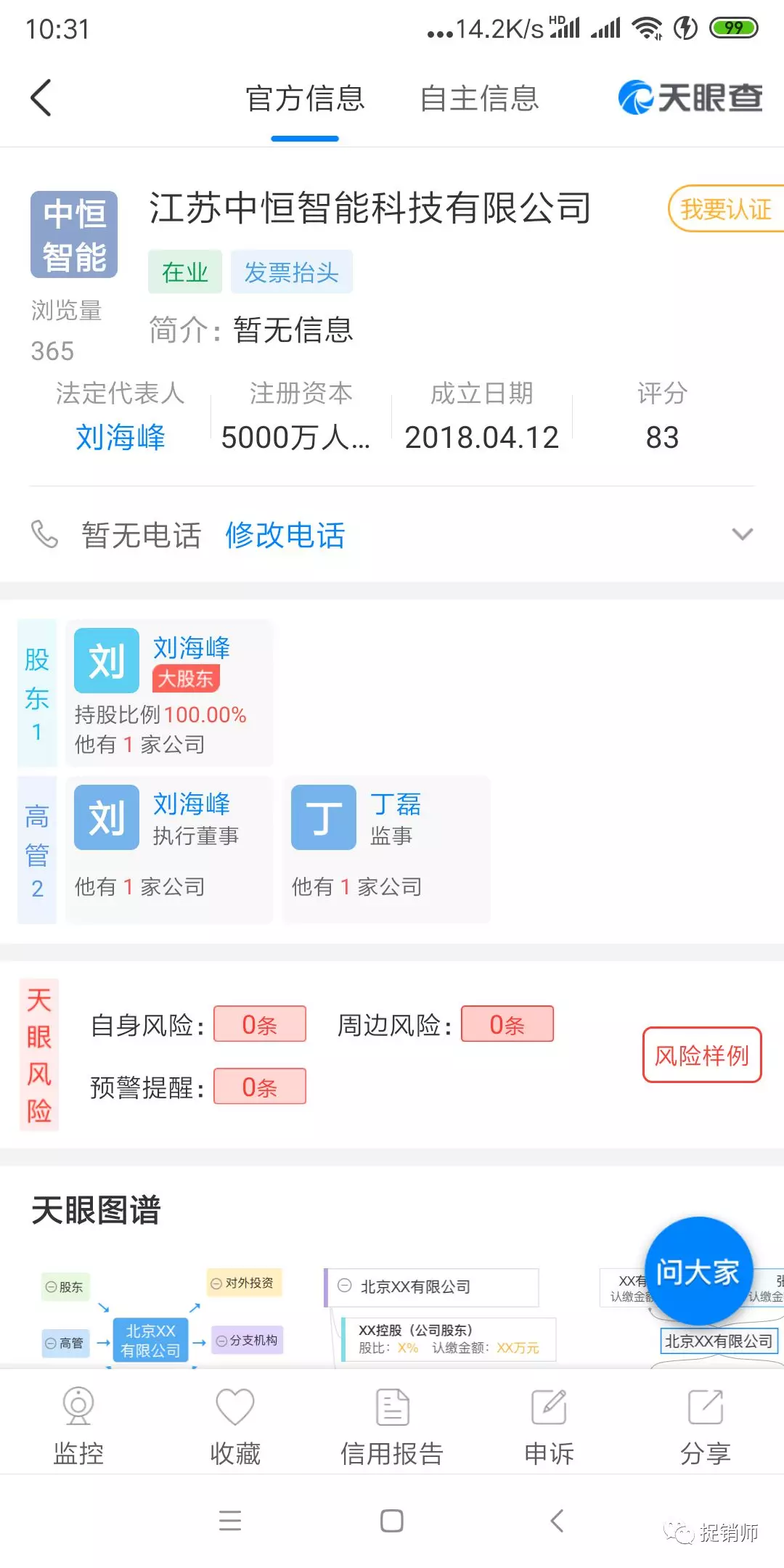Open the 风险样例 button
Image resolution: width=784 pixels, height=1568 pixels.
click(x=701, y=1055)
